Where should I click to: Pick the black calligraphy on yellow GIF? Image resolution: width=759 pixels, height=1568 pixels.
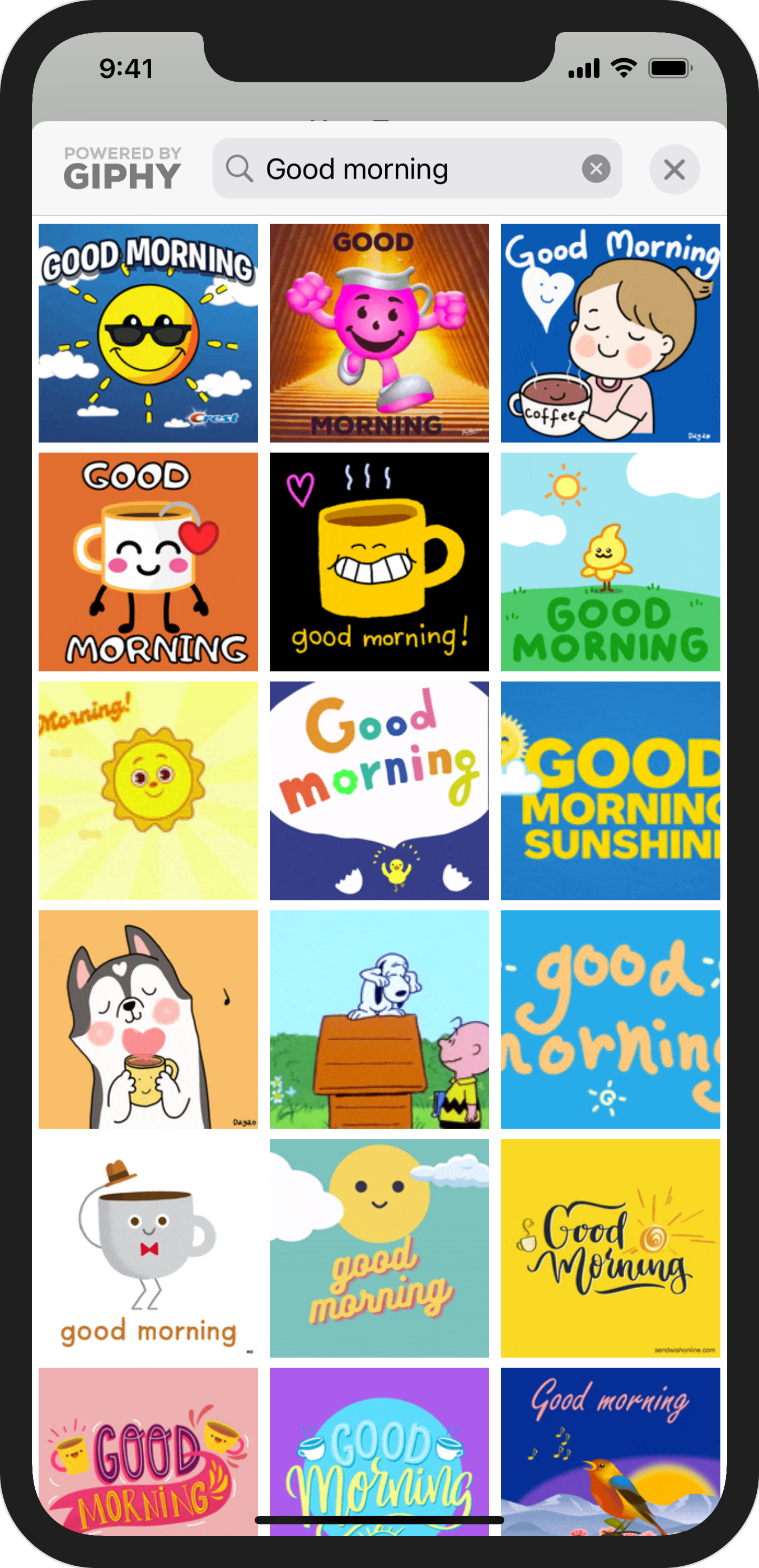point(610,1248)
